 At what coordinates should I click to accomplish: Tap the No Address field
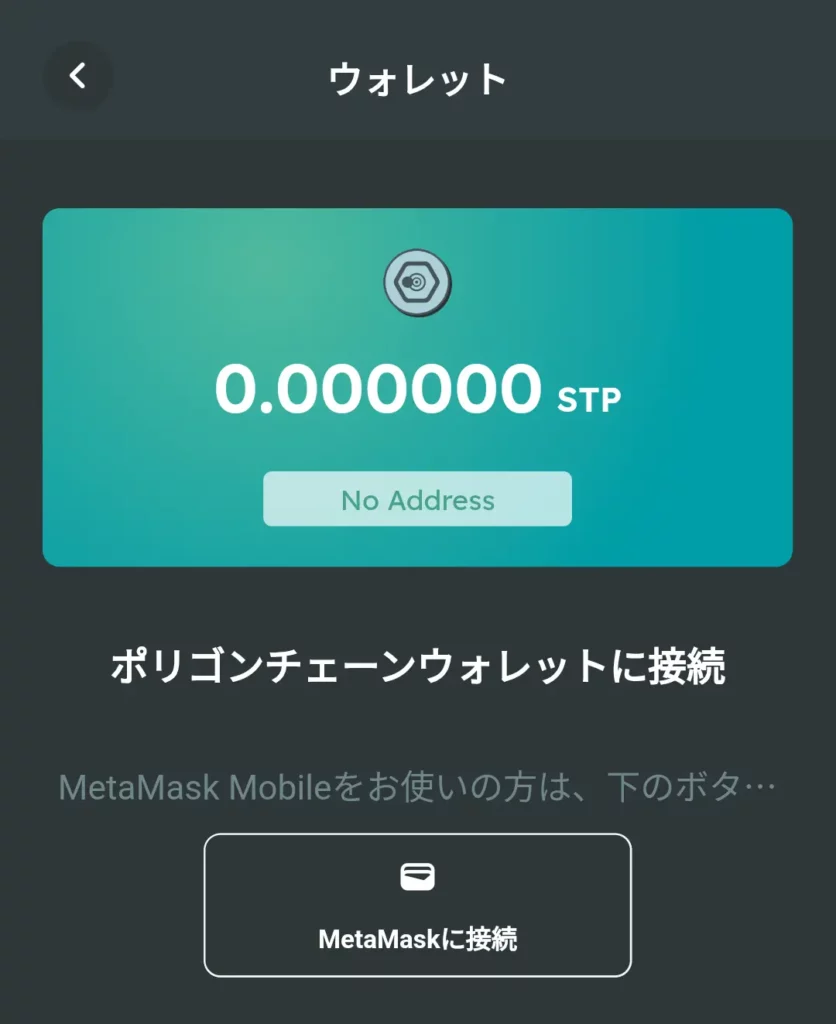417,499
